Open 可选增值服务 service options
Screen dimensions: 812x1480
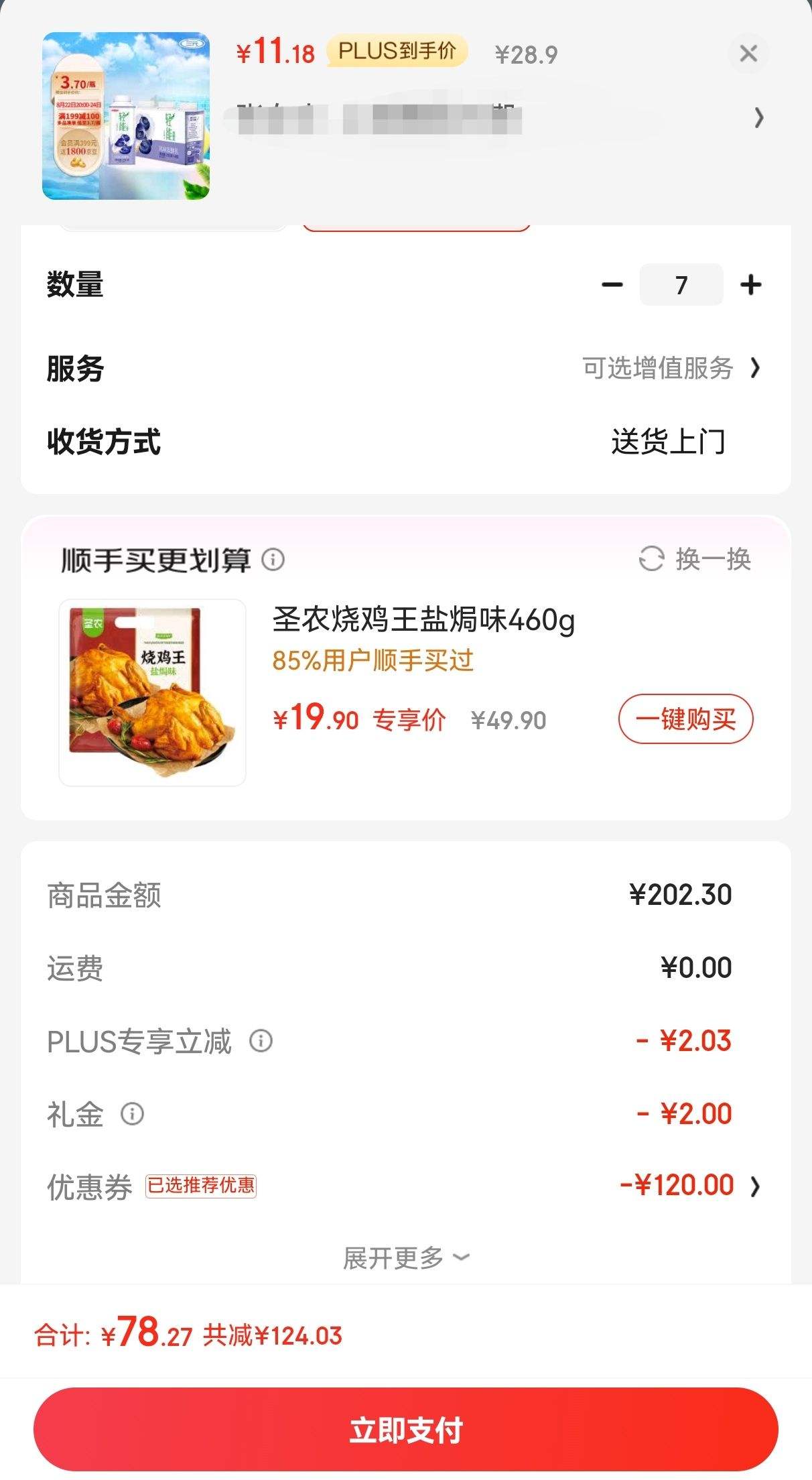click(657, 368)
